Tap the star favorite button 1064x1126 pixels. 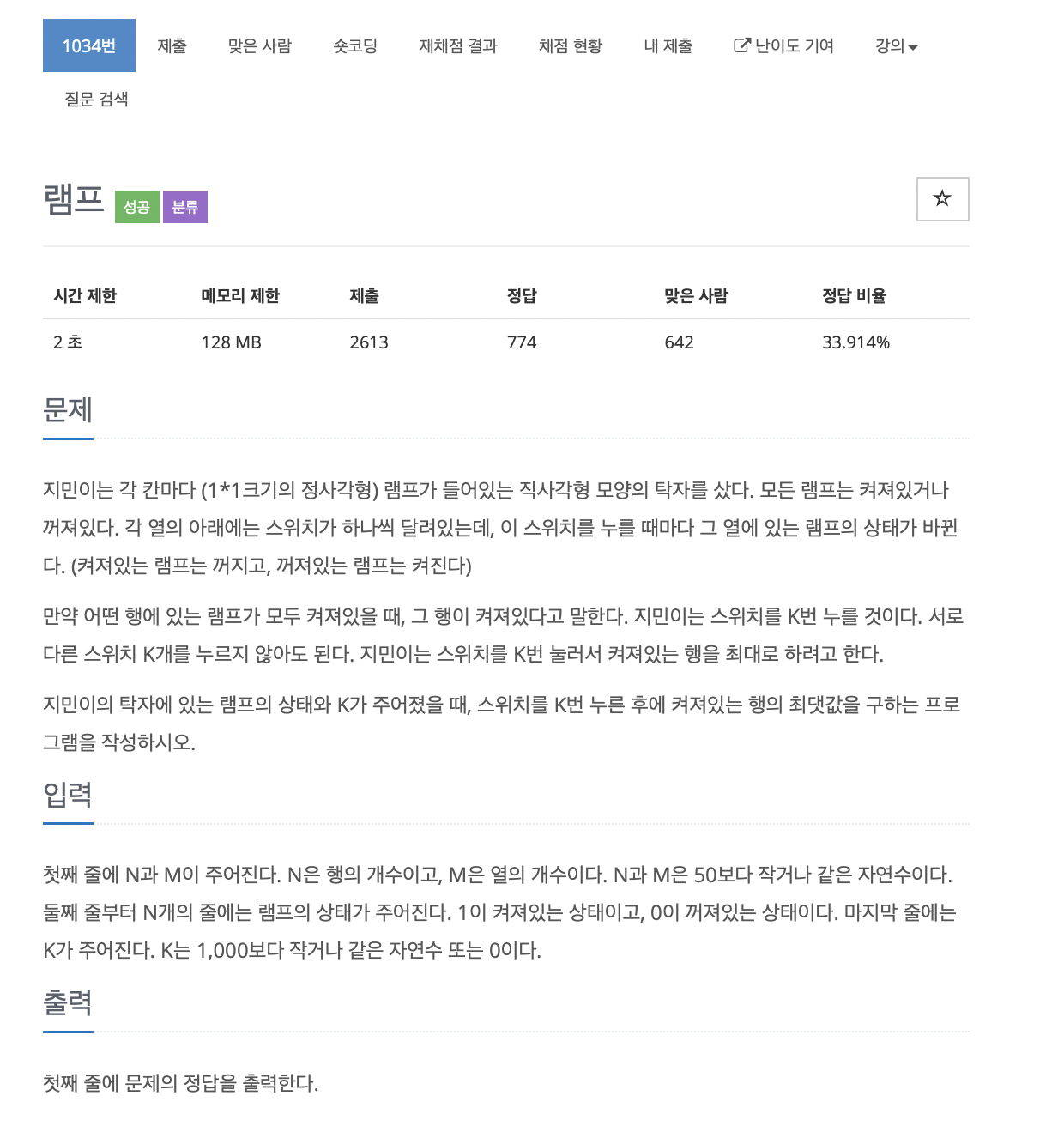coord(942,198)
